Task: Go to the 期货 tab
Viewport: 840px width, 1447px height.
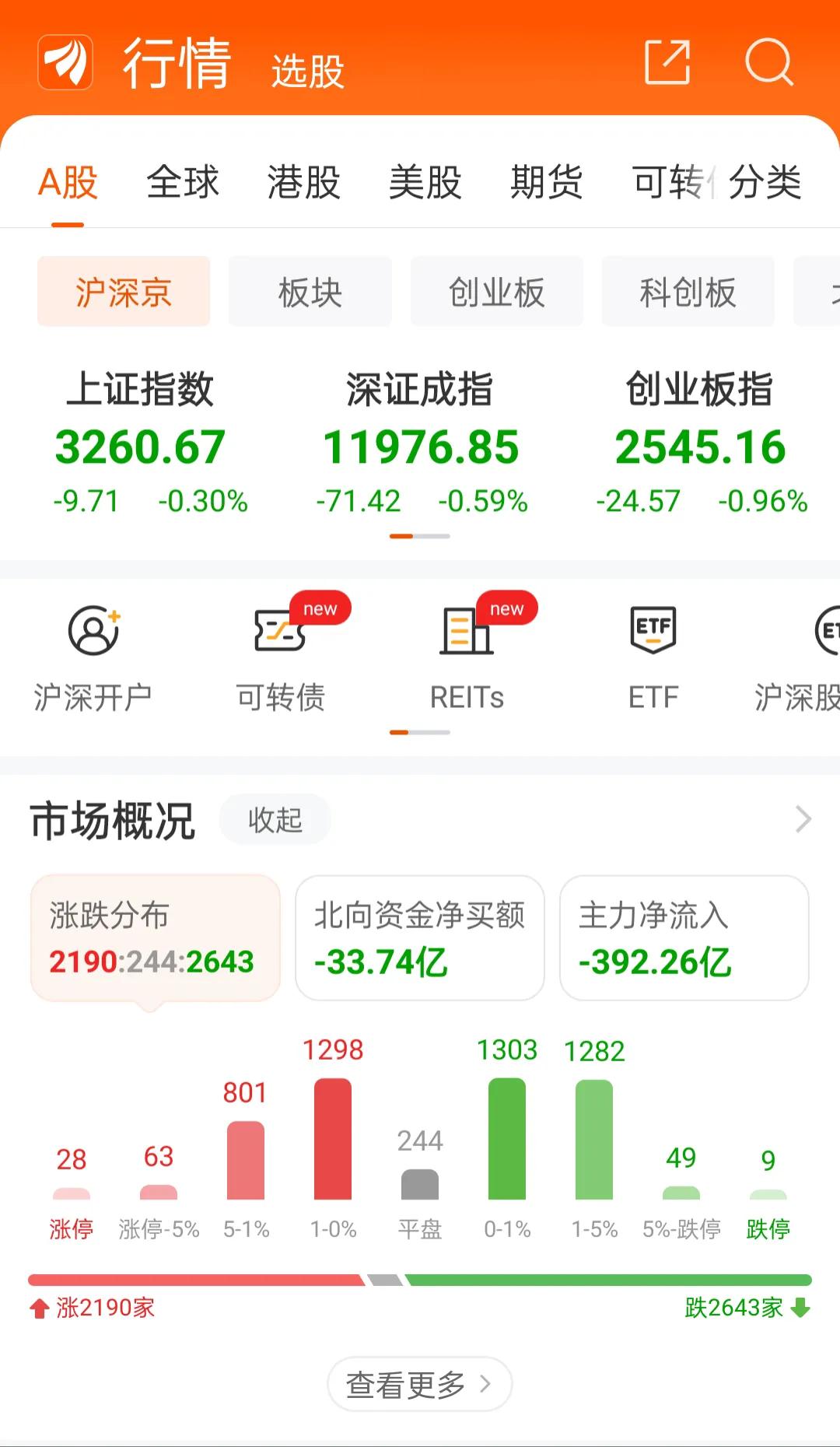Action: click(547, 182)
